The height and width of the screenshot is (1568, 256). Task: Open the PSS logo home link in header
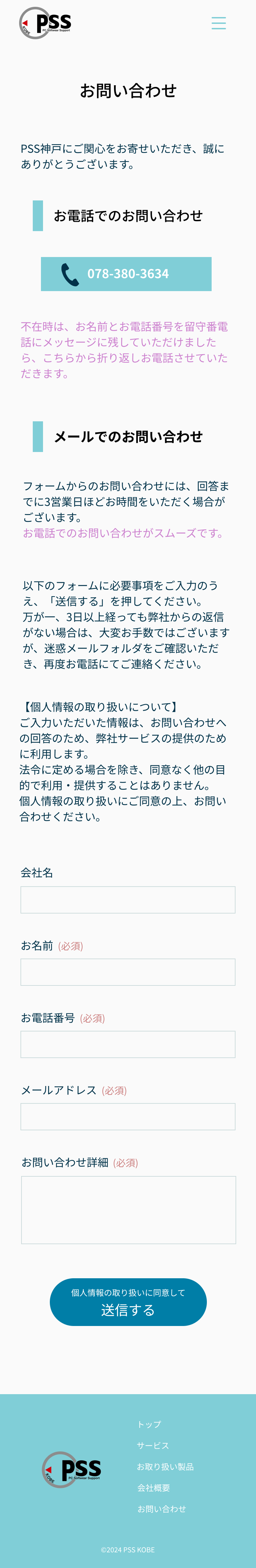(x=45, y=23)
